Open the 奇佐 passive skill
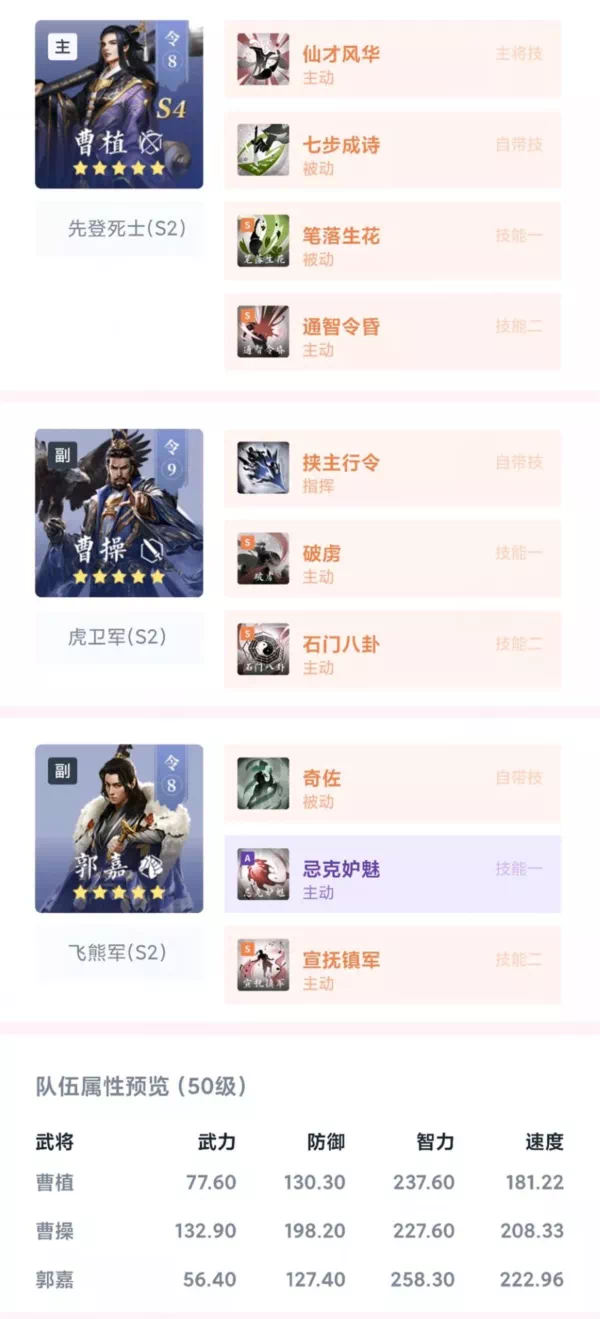Screen dimensions: 600x1319 coord(392,783)
